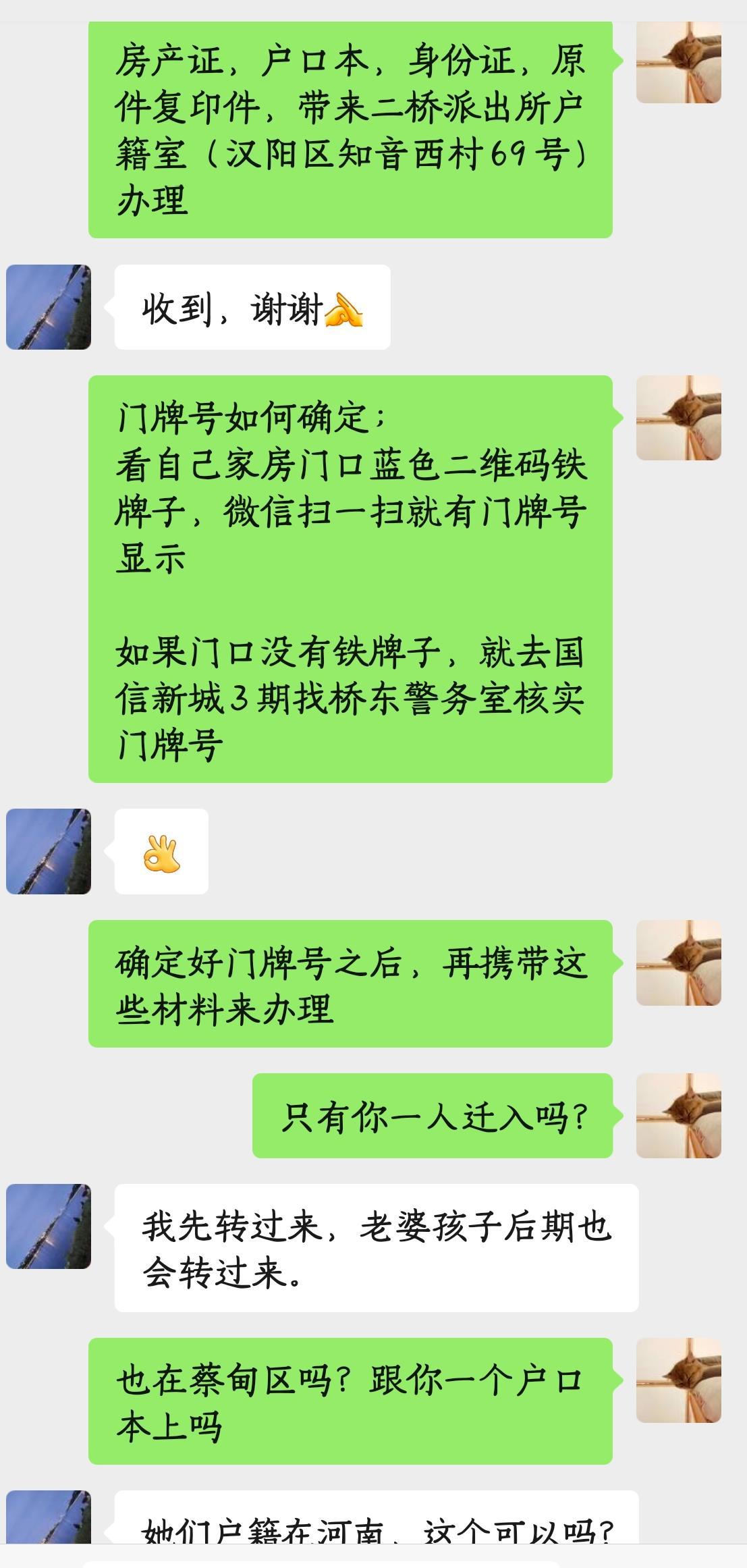Open avatar next to '我先转过来' message
This screenshot has width=747, height=1568.
click(49, 1226)
